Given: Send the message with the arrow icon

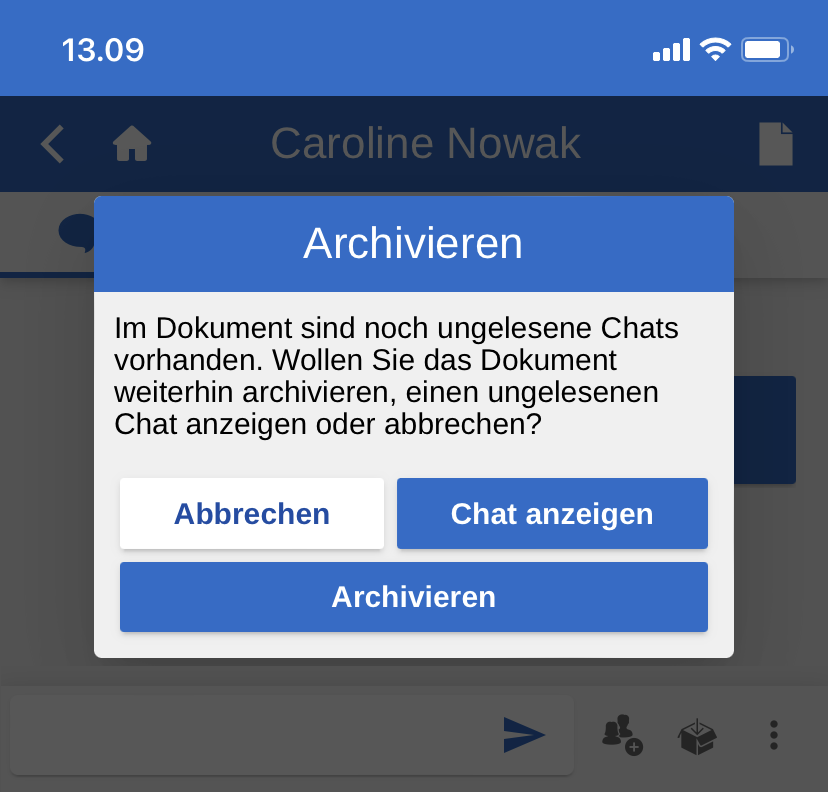Looking at the screenshot, I should 524,735.
